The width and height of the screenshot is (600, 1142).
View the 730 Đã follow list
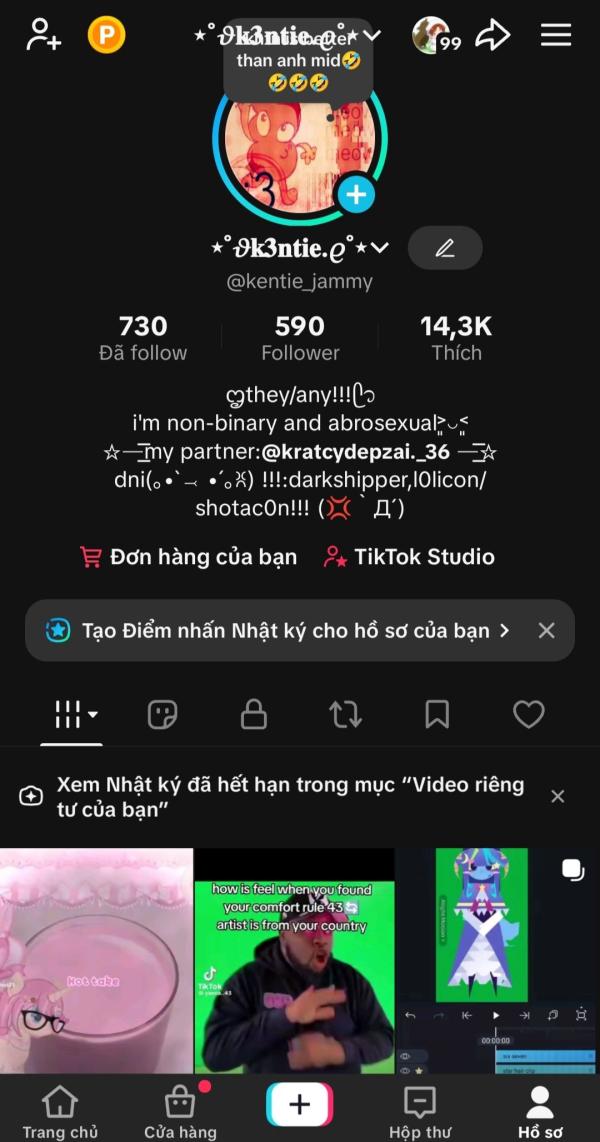tap(143, 338)
